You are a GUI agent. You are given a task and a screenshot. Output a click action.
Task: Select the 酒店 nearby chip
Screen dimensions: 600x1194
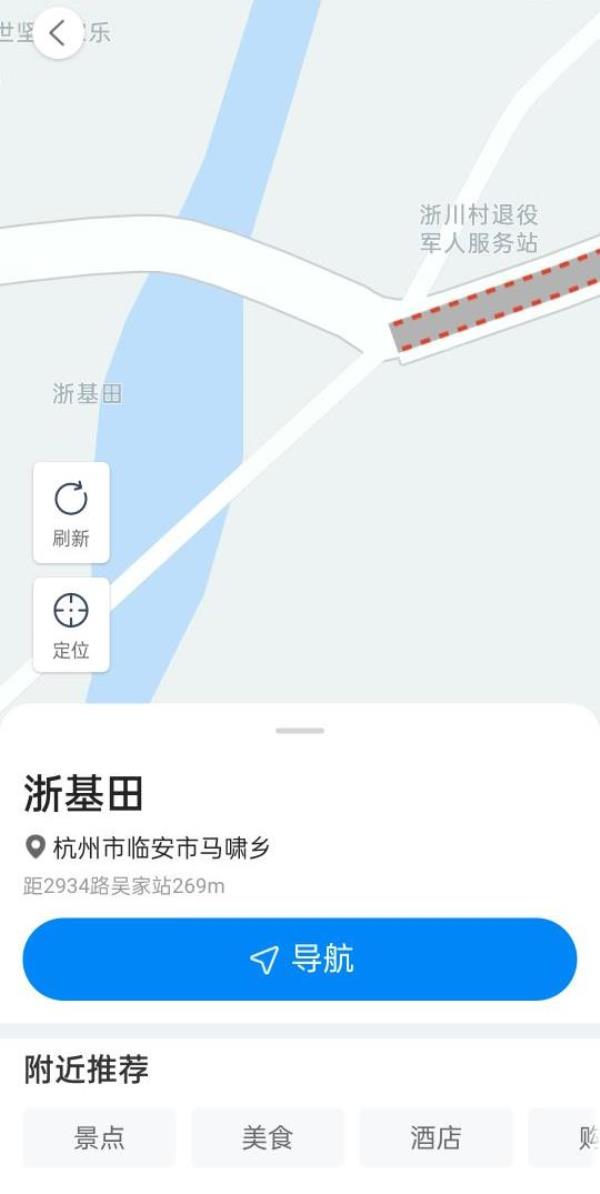point(436,1138)
